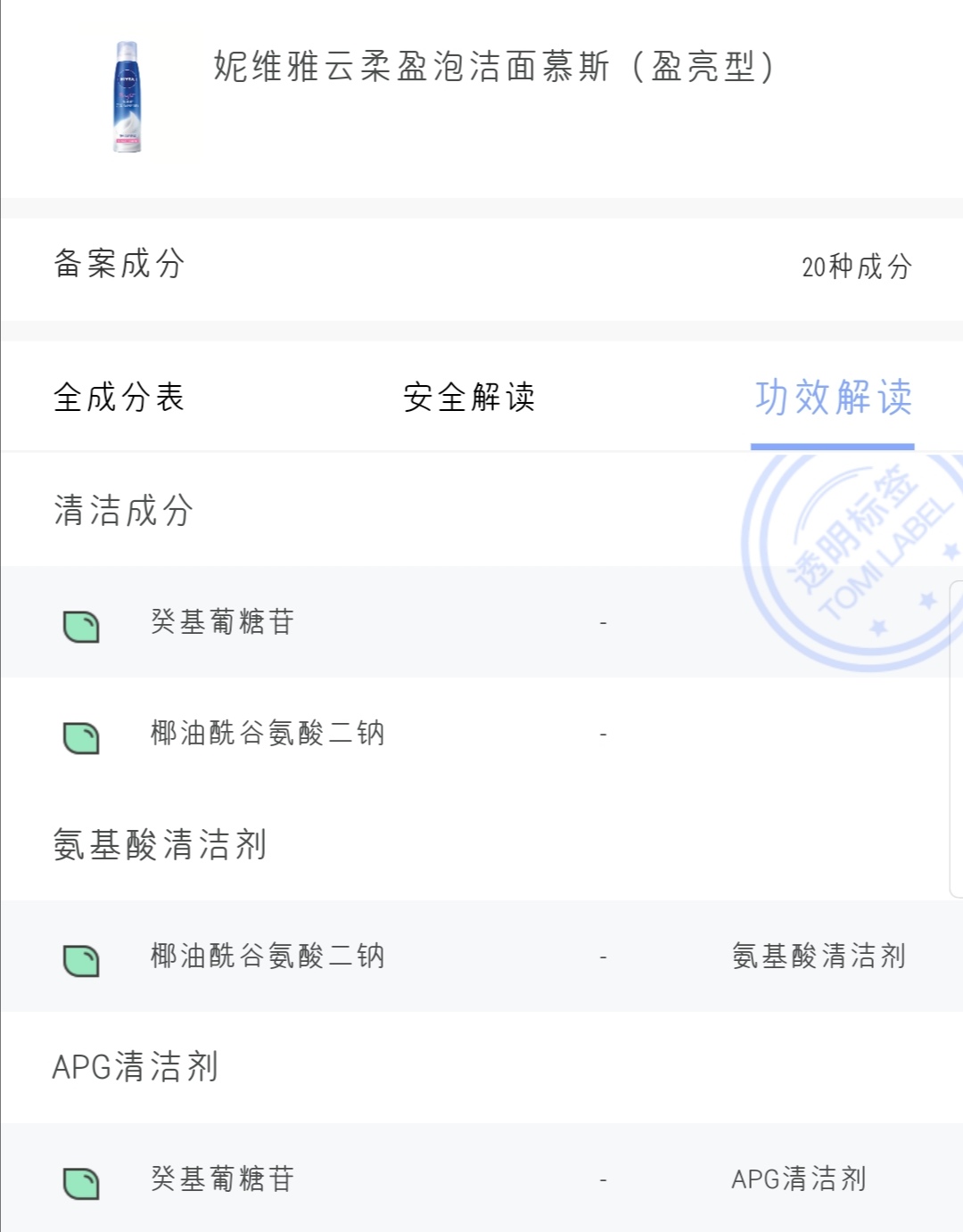Select the leaf icon for 椰油酰谷氨酸二钠 under 氨基酸清洁剂

click(81, 957)
